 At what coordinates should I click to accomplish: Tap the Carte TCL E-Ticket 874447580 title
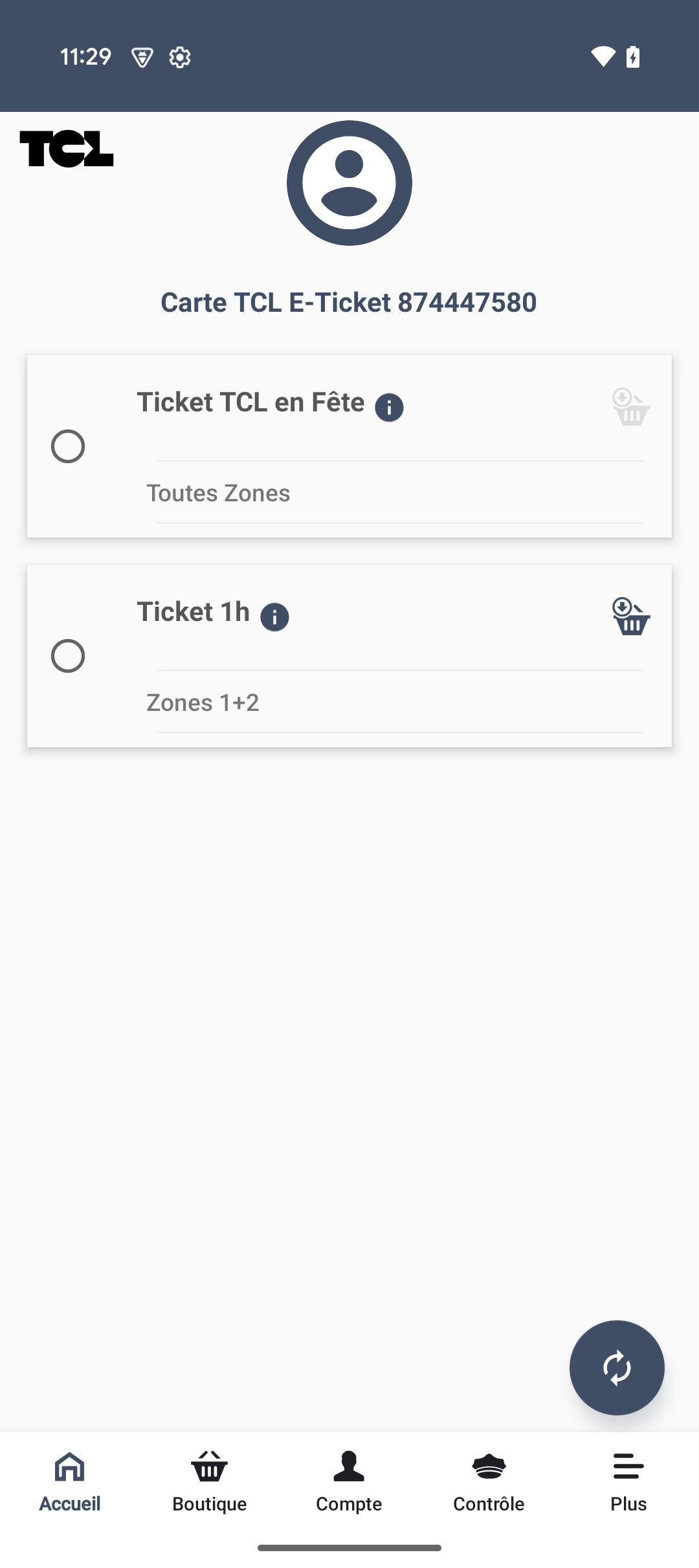coord(349,301)
